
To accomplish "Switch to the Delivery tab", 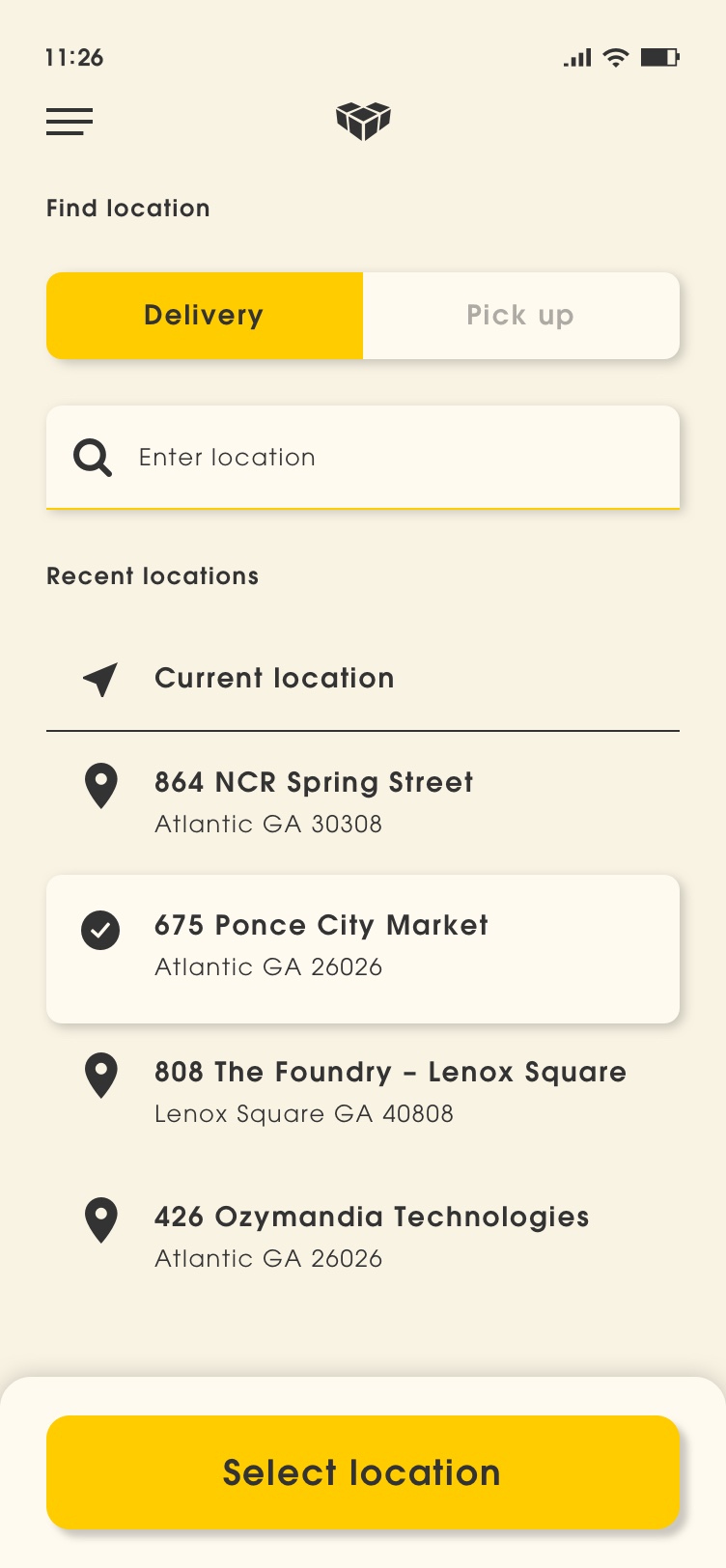I will [x=205, y=316].
